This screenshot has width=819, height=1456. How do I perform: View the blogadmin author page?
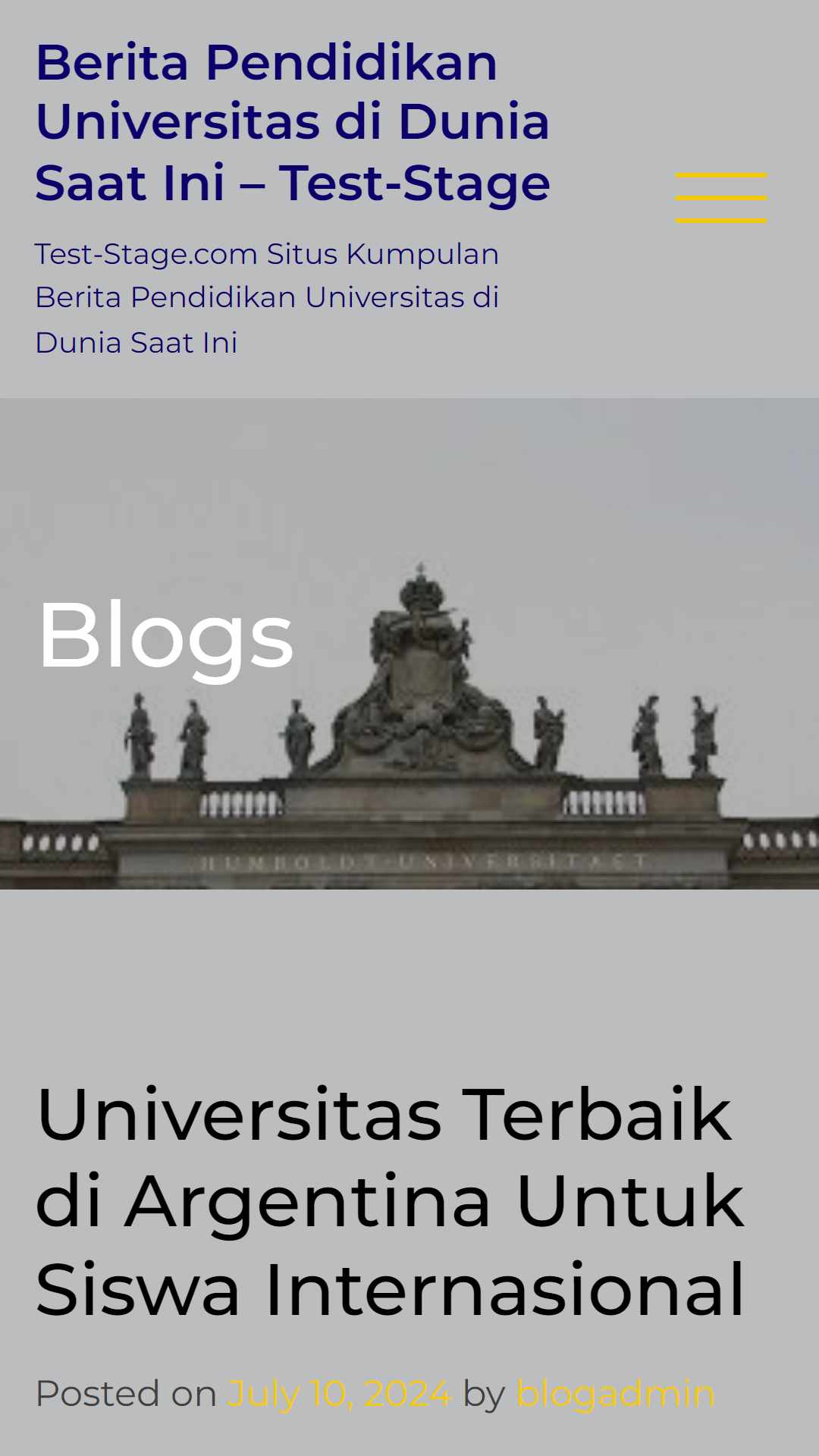(616, 1394)
